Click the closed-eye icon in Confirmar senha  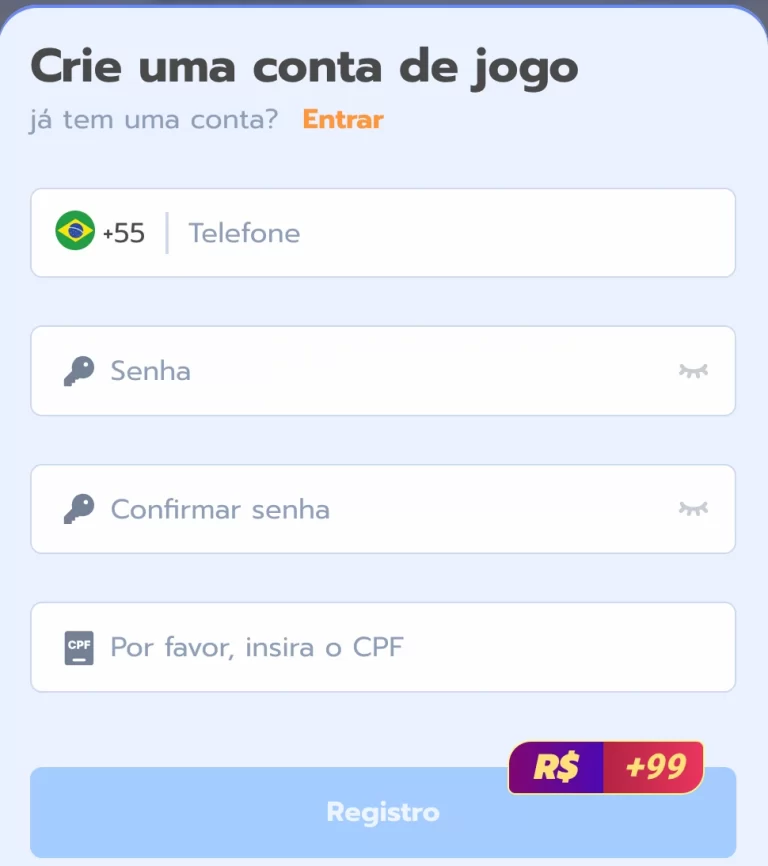coord(695,509)
